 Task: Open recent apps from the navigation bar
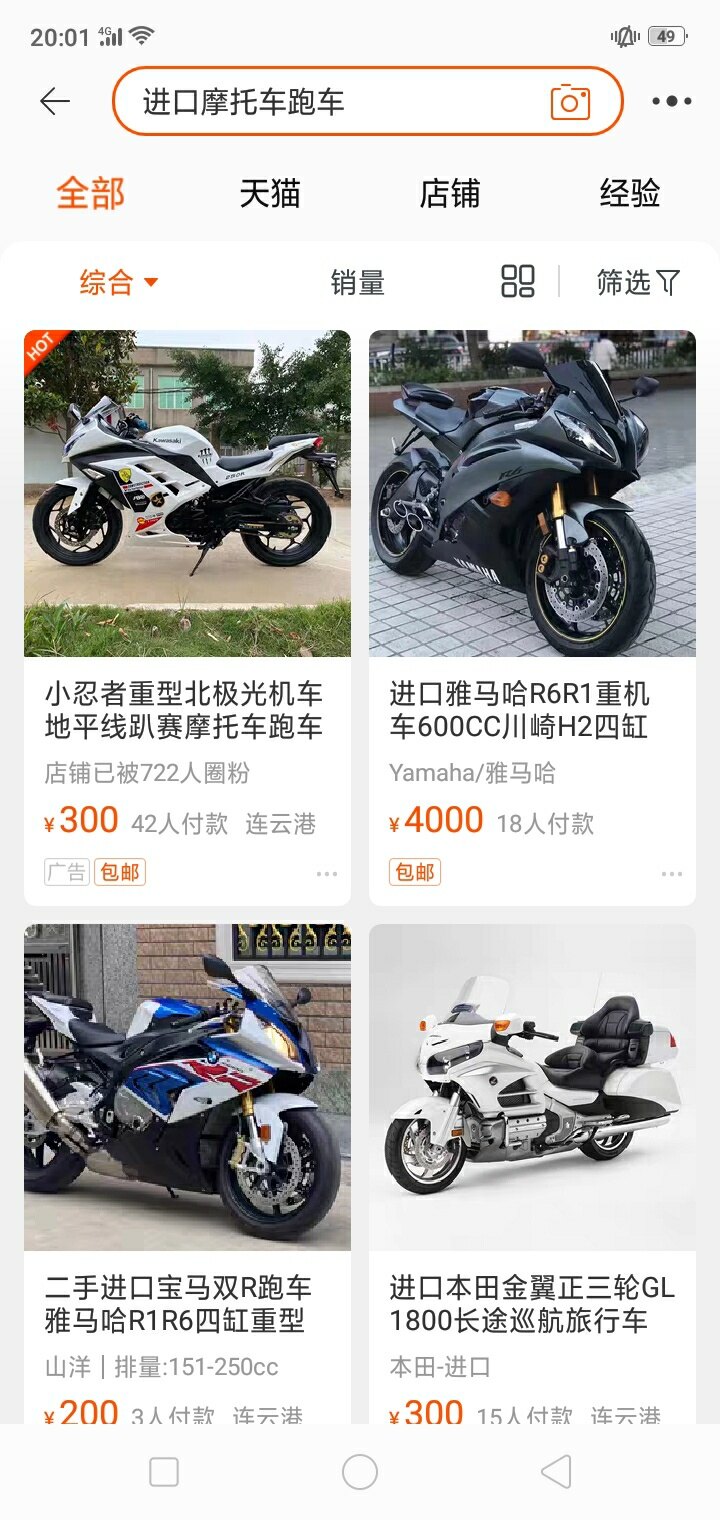pos(164,1472)
